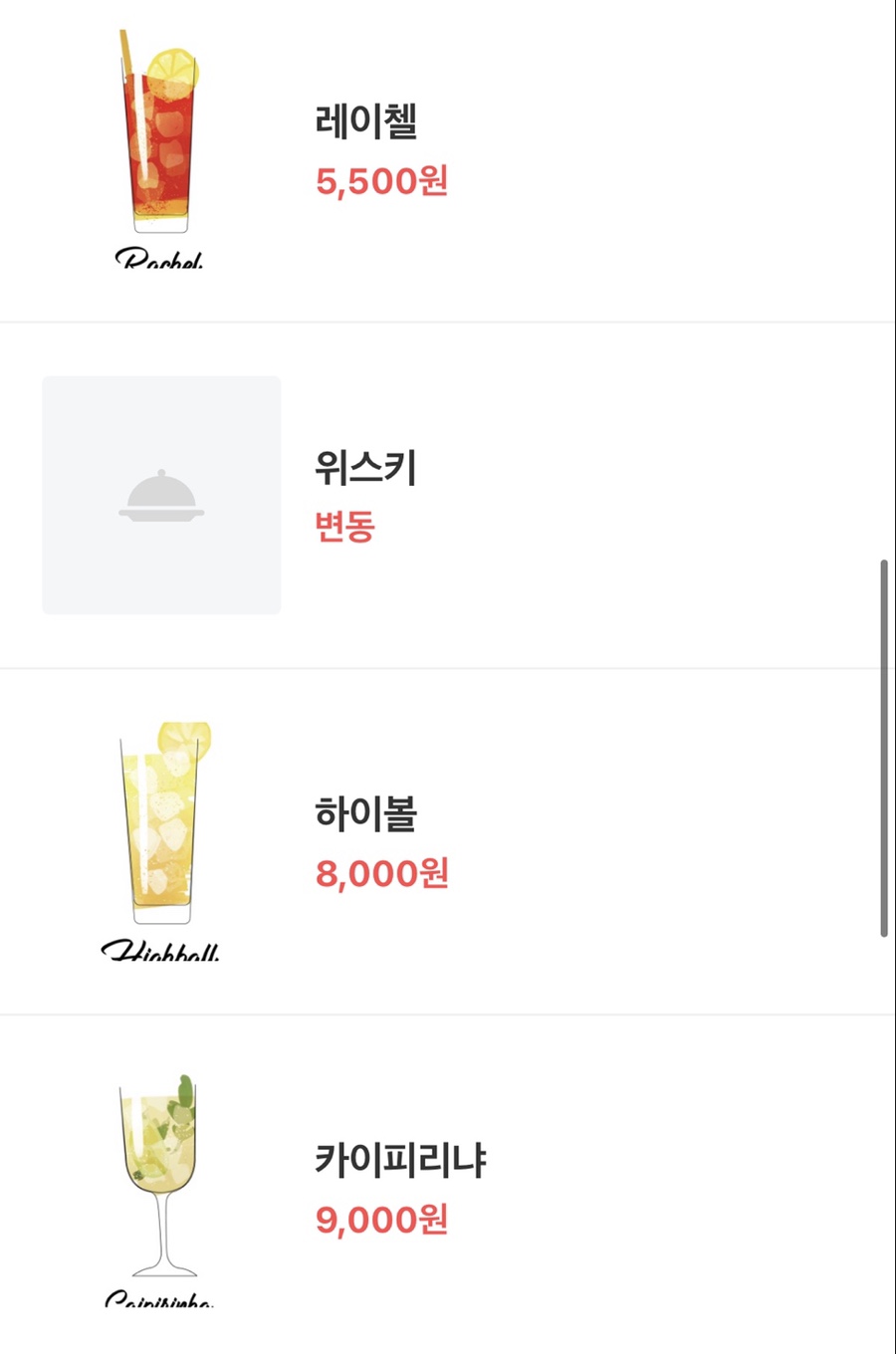Open the 카이피리냐 menu item
The image size is (896, 1354).
point(400,1160)
